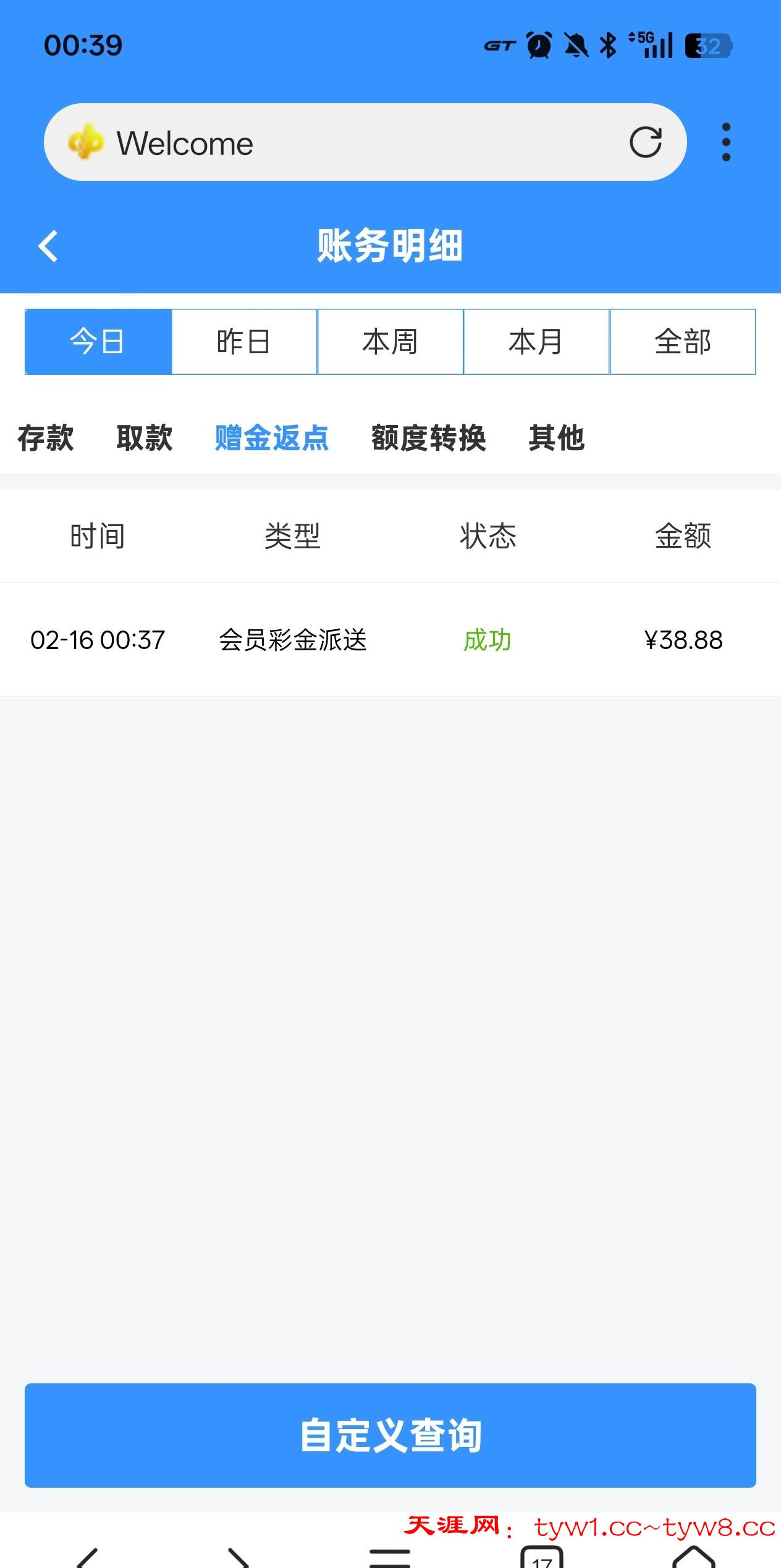This screenshot has height=1568, width=781.
Task: Show records for 本月
Action: pos(536,342)
